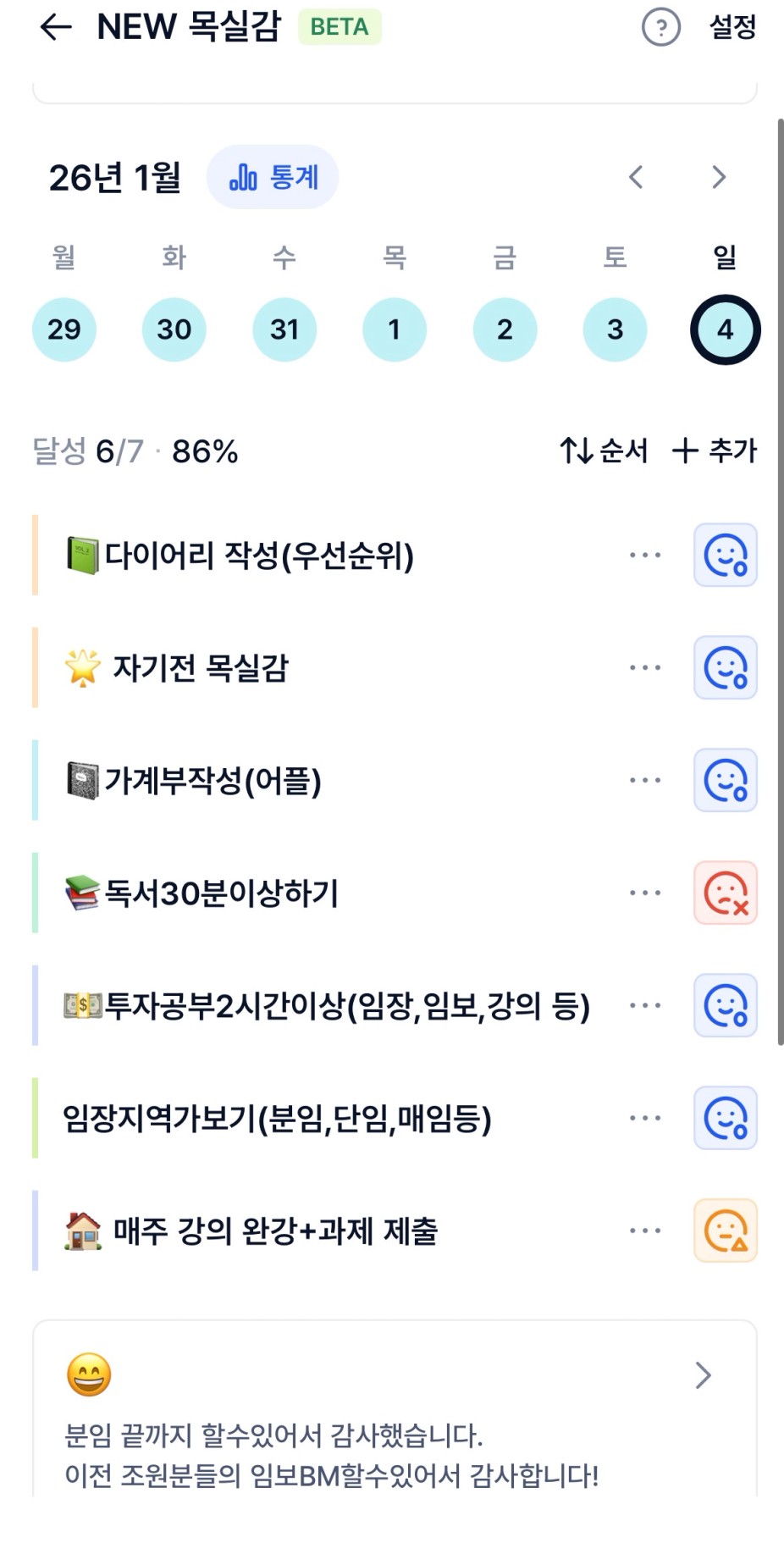Open the 매주 강의 완강+과제 제출 habit
The image size is (784, 1565).
pyautogui.click(x=275, y=1231)
